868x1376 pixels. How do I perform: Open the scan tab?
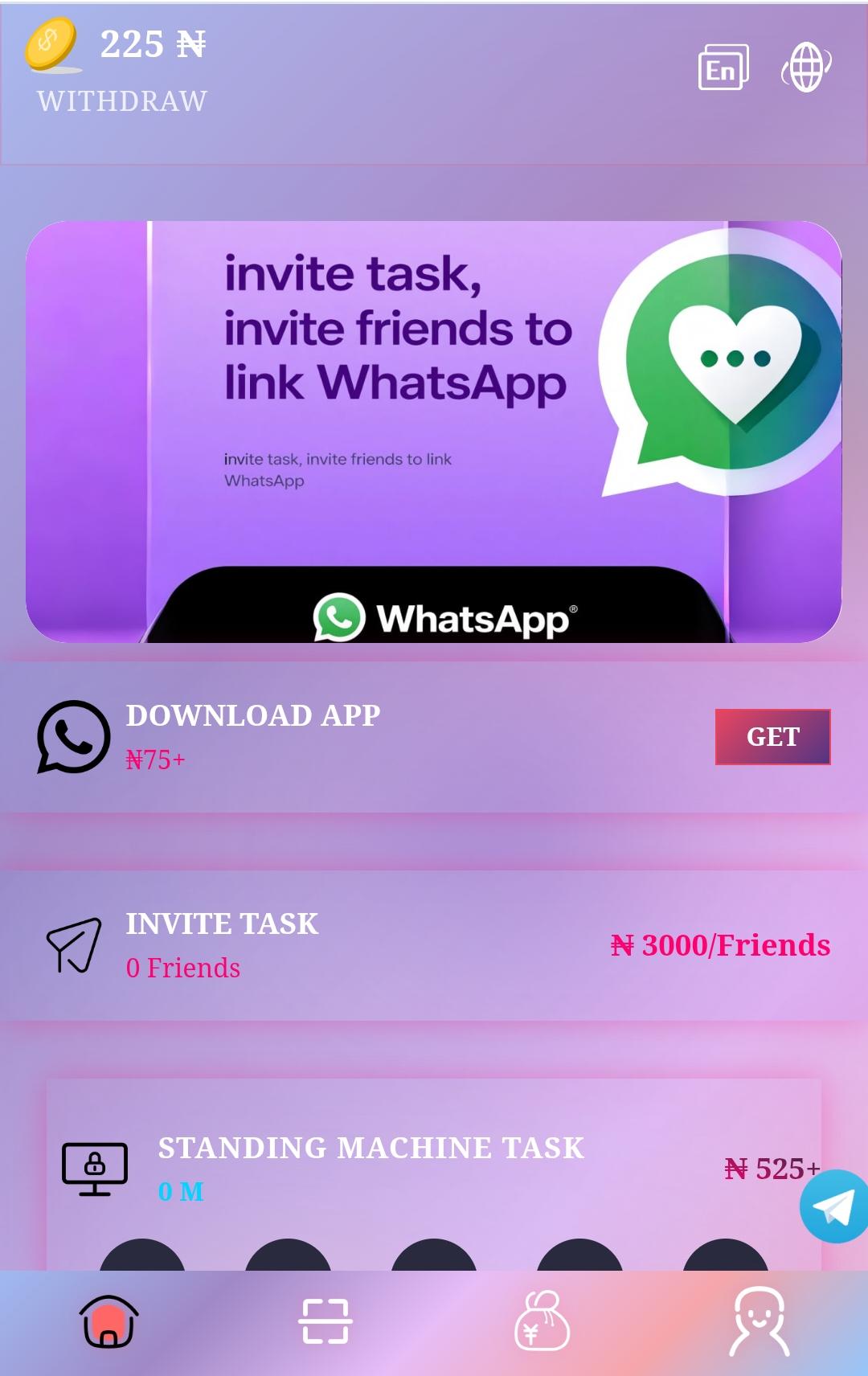(325, 1322)
